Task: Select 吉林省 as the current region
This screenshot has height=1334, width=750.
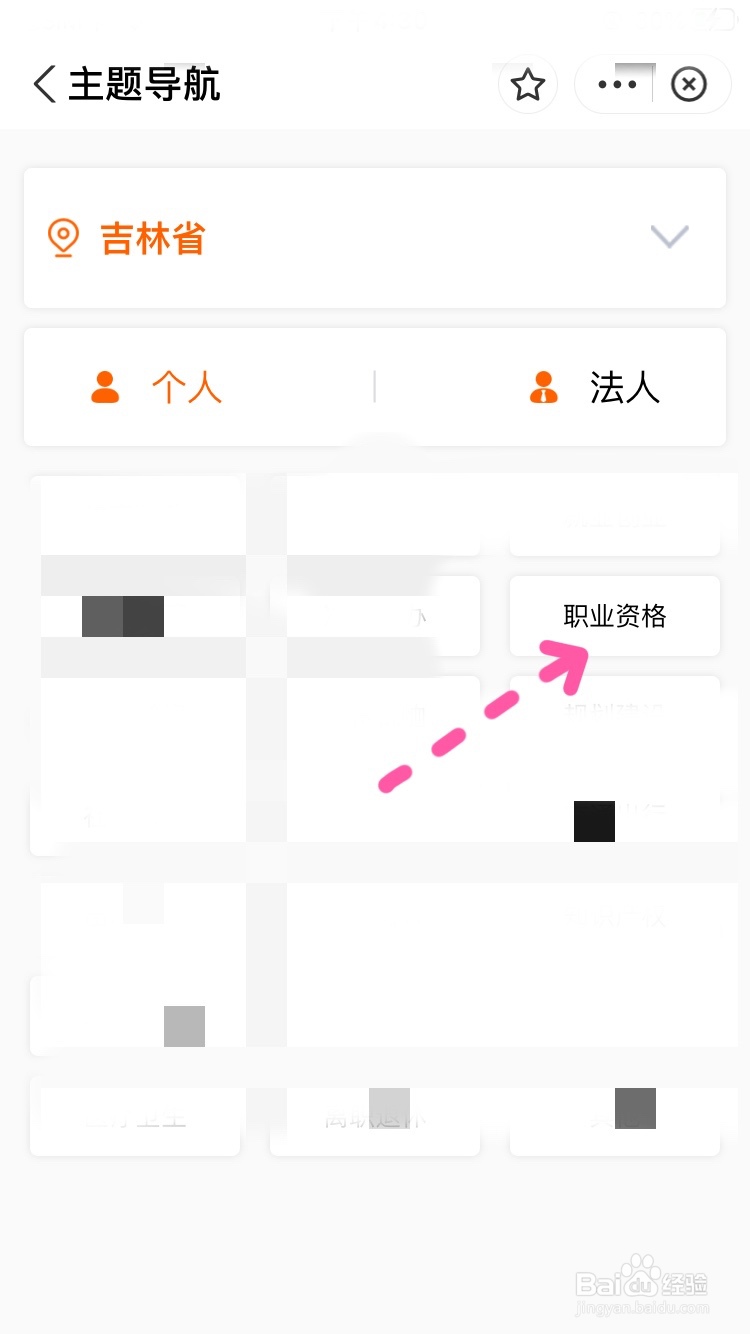Action: pyautogui.click(x=152, y=237)
